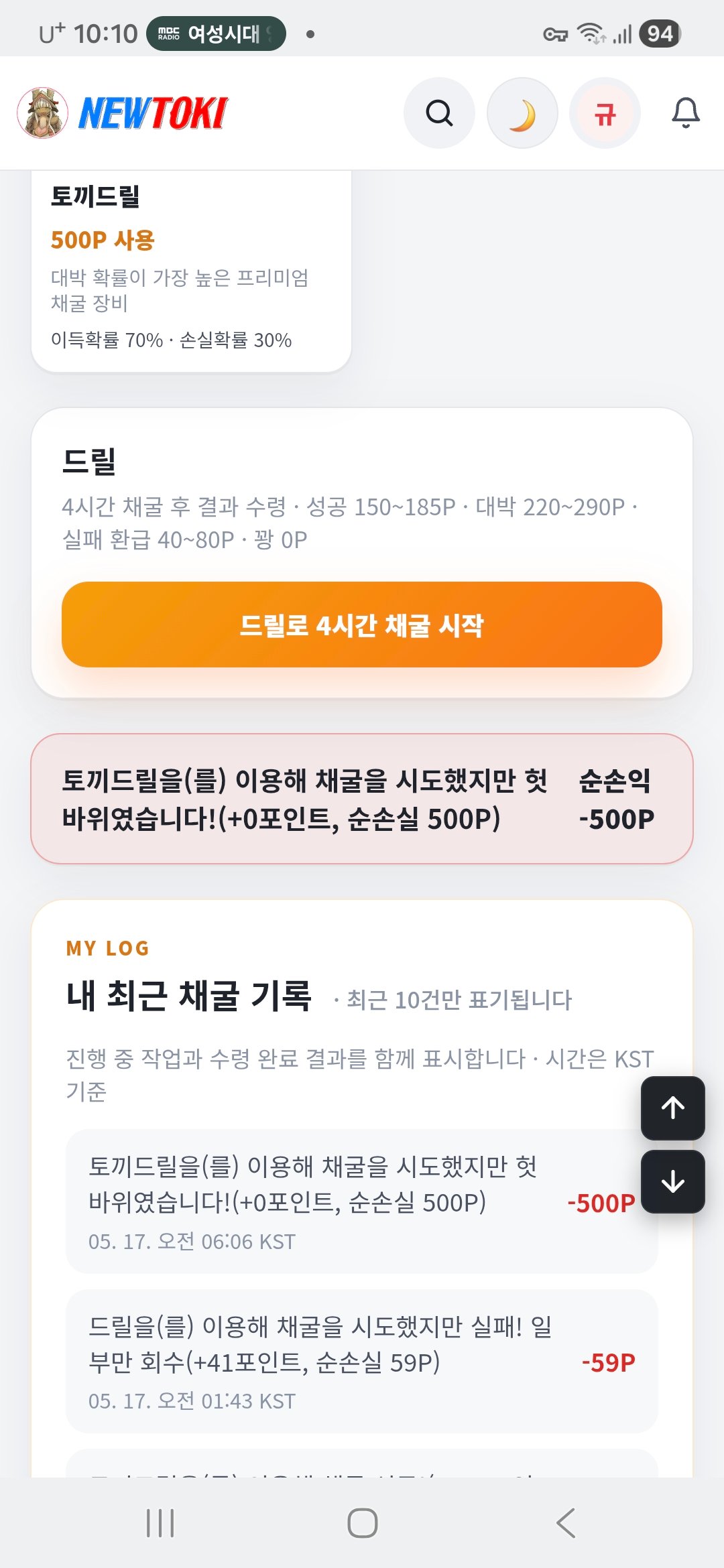Start 4-hour mining with 드릴로 4시간 채굴 시작
Image resolution: width=724 pixels, height=1568 pixels.
pos(362,625)
